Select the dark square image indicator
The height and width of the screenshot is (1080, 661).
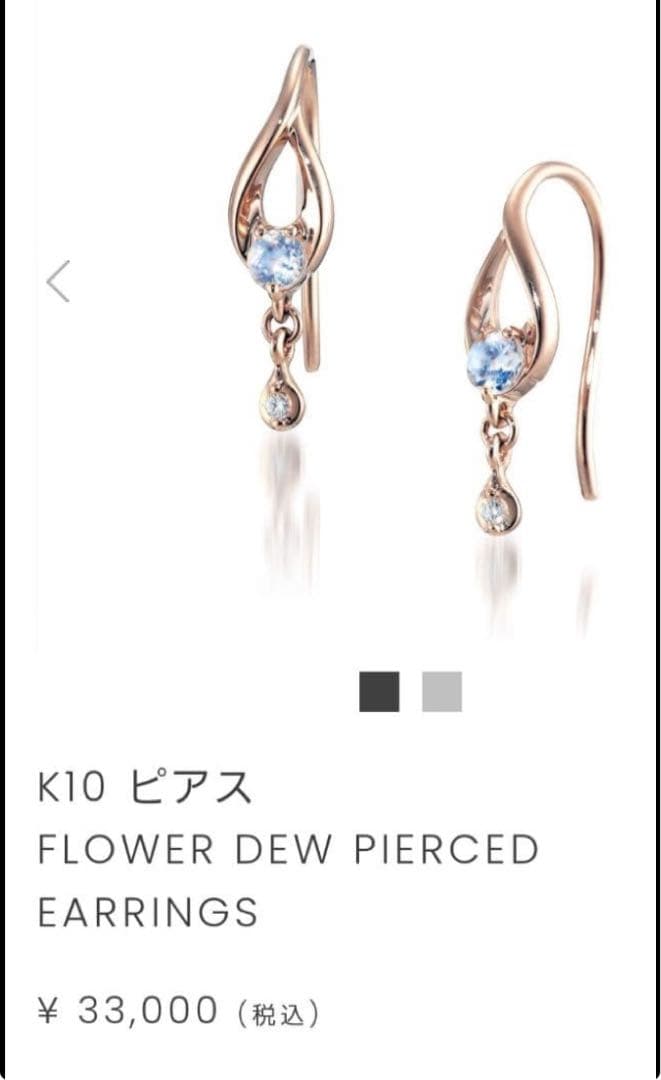click(x=379, y=691)
